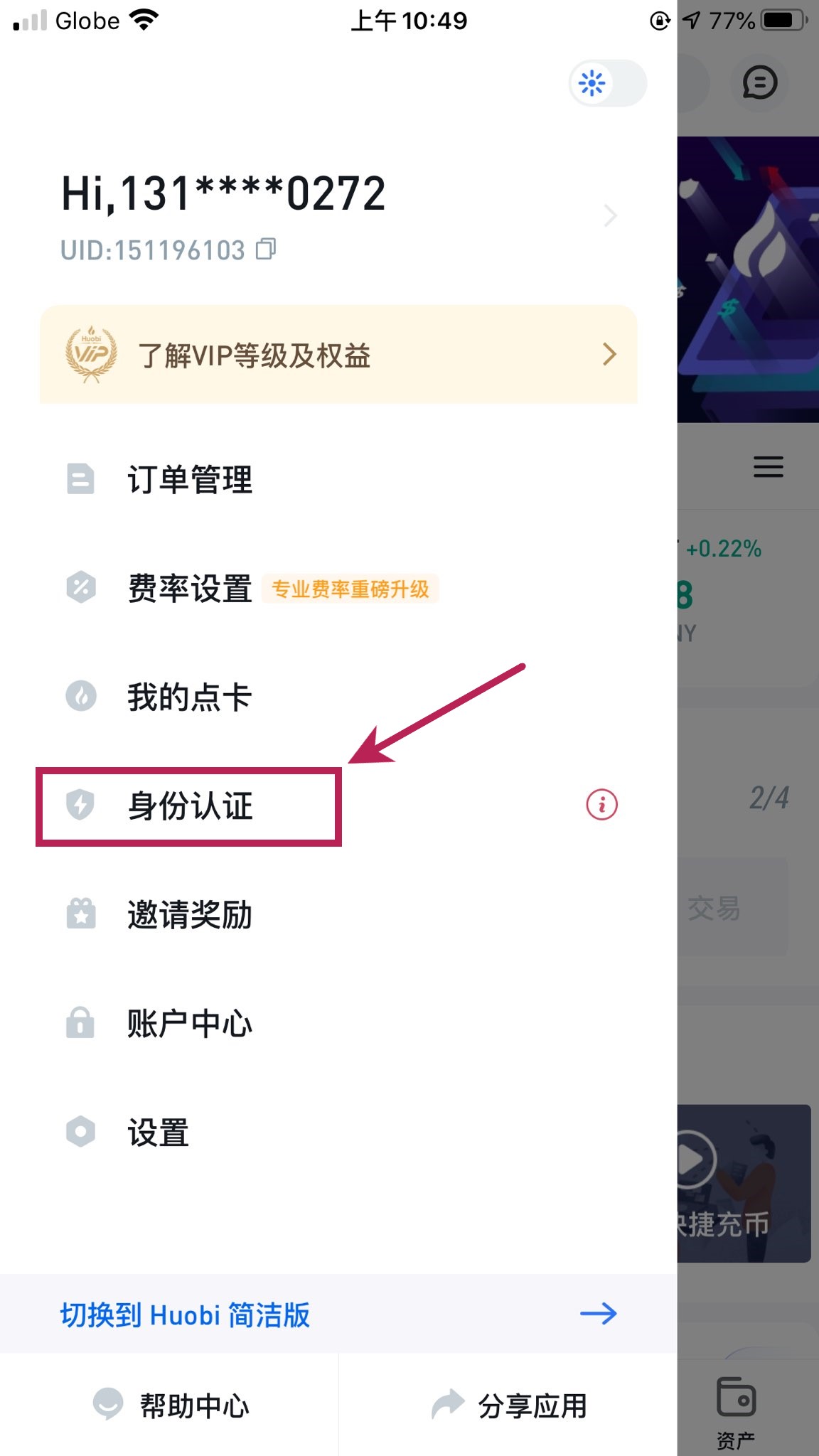The width and height of the screenshot is (819, 1456).
Task: Open 了解VIP等级及权益 banner
Action: (x=338, y=355)
